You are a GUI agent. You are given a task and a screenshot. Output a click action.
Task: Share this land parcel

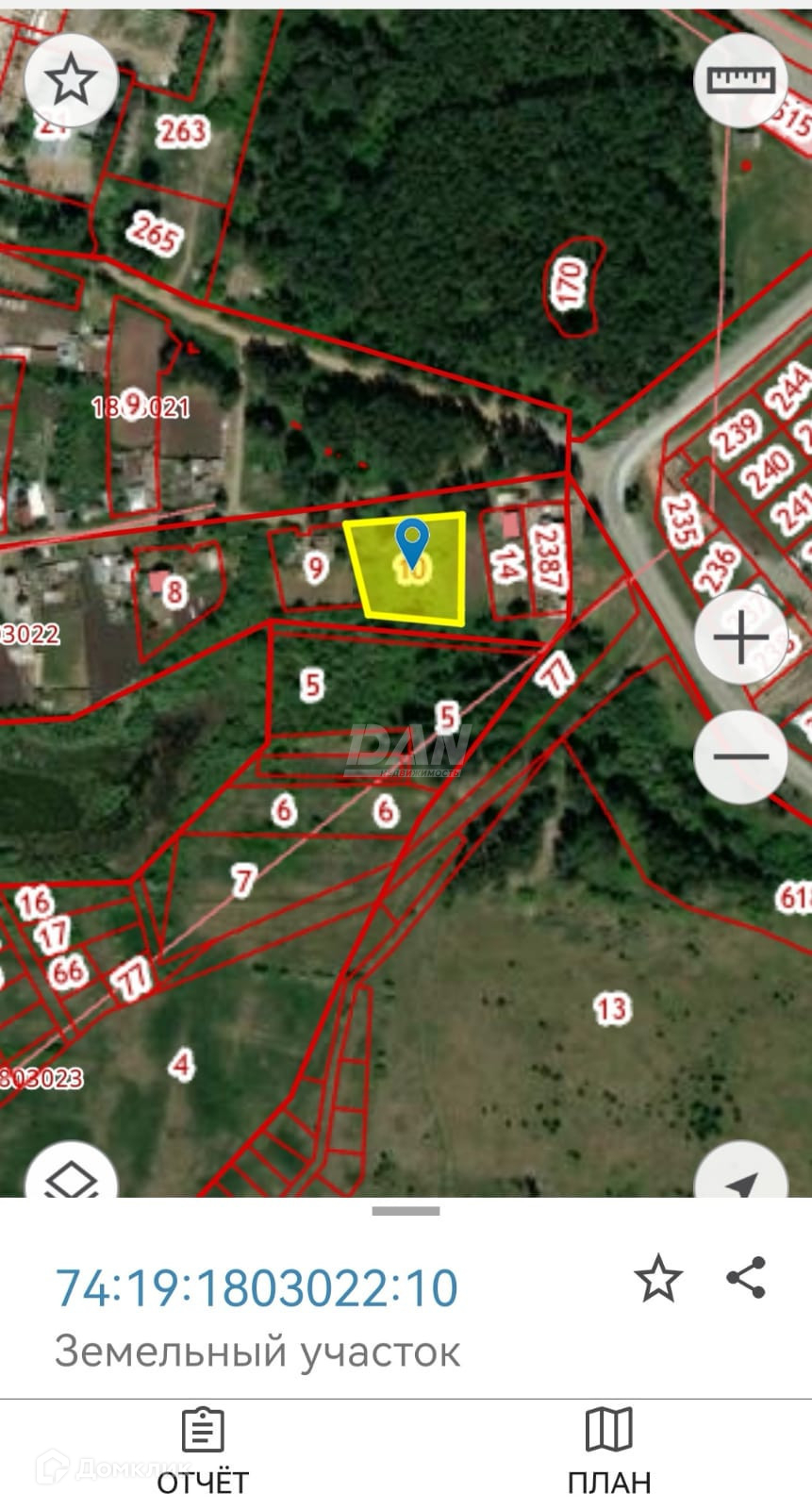click(746, 1278)
